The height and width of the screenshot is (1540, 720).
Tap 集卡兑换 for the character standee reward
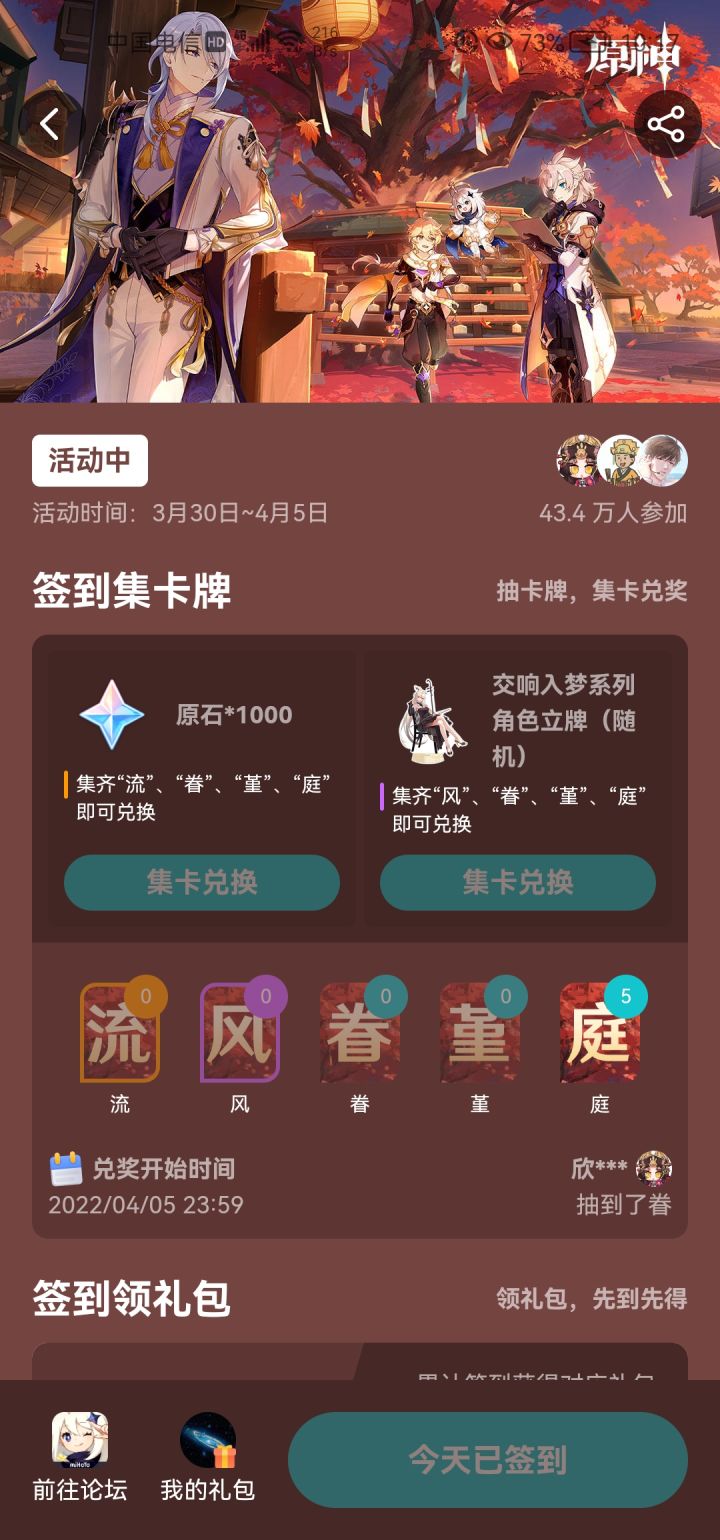pyautogui.click(x=517, y=883)
